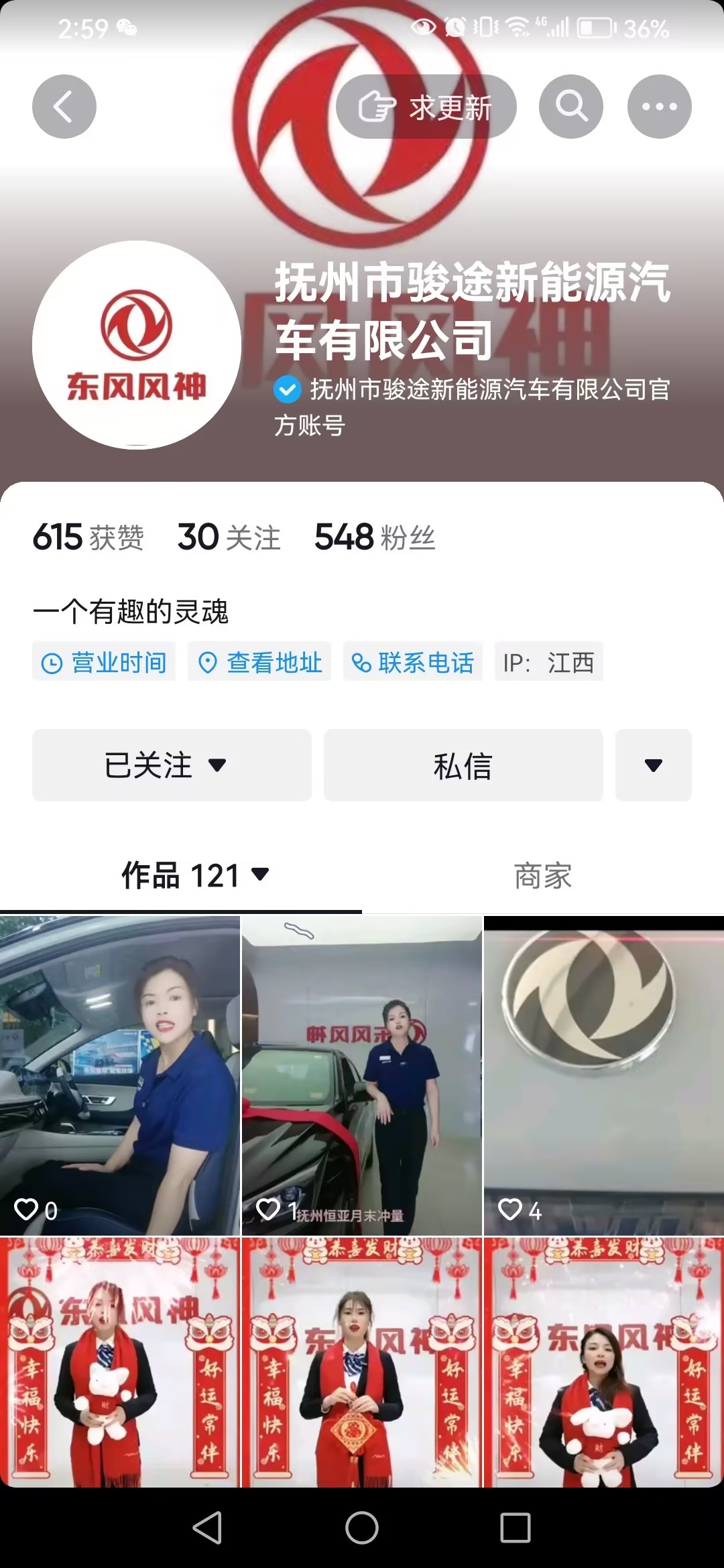Check 营业时间 business hours
The height and width of the screenshot is (1568, 724).
point(104,662)
